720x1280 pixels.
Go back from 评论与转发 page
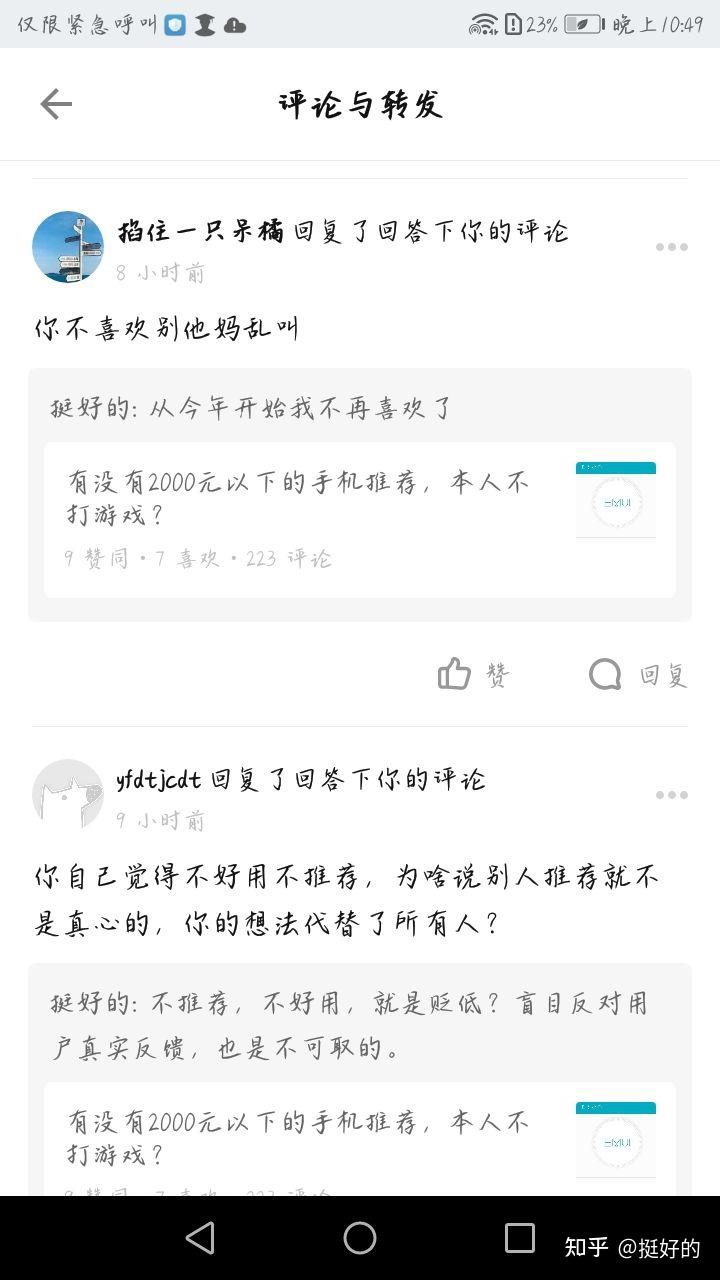[56, 104]
